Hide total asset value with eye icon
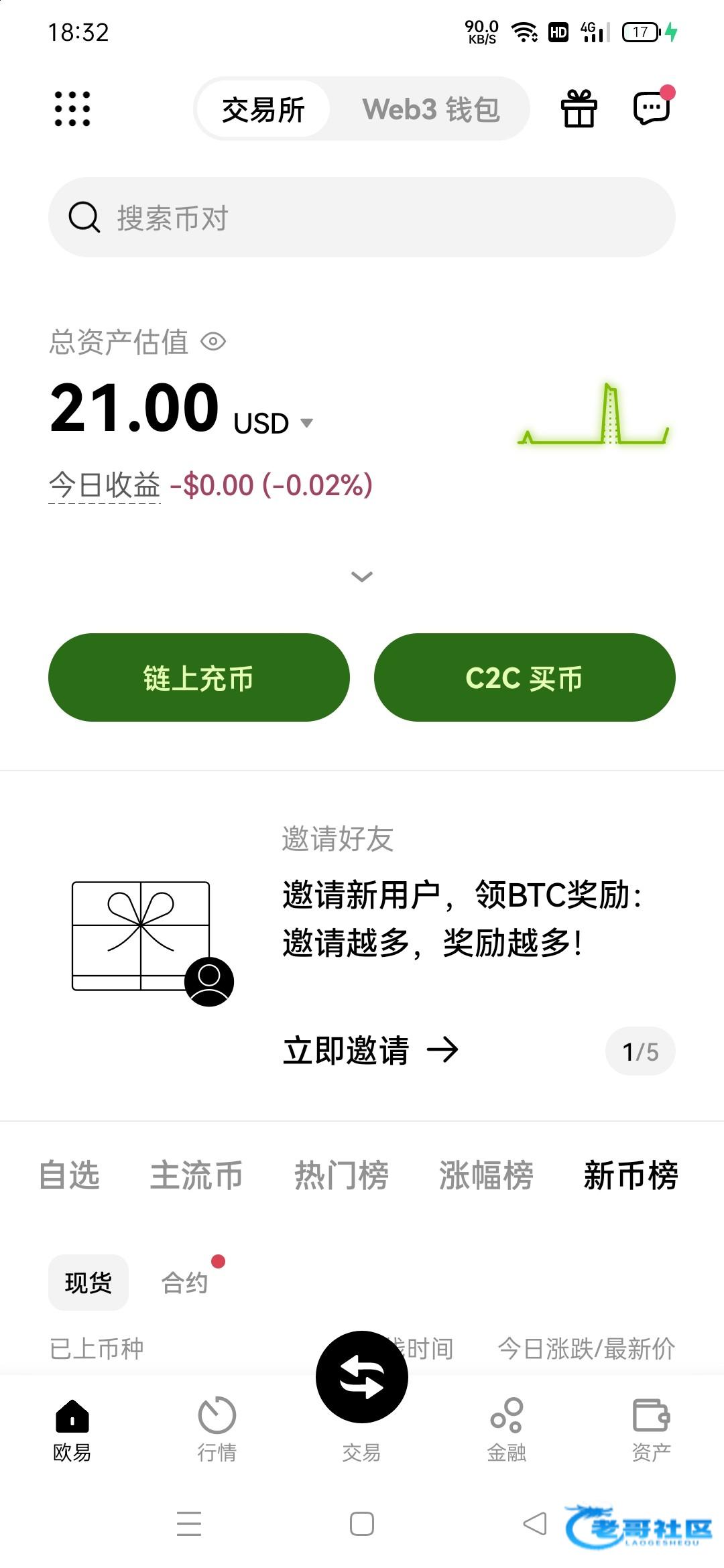The height and width of the screenshot is (1568, 724). [x=213, y=342]
